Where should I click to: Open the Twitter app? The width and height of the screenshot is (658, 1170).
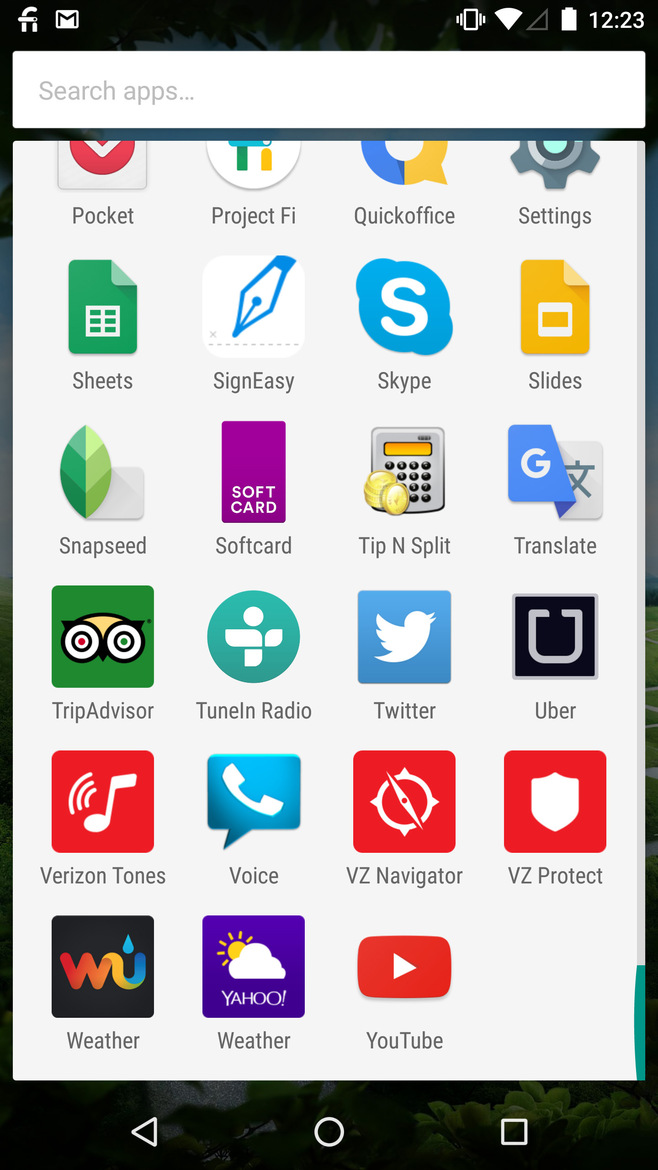(404, 638)
